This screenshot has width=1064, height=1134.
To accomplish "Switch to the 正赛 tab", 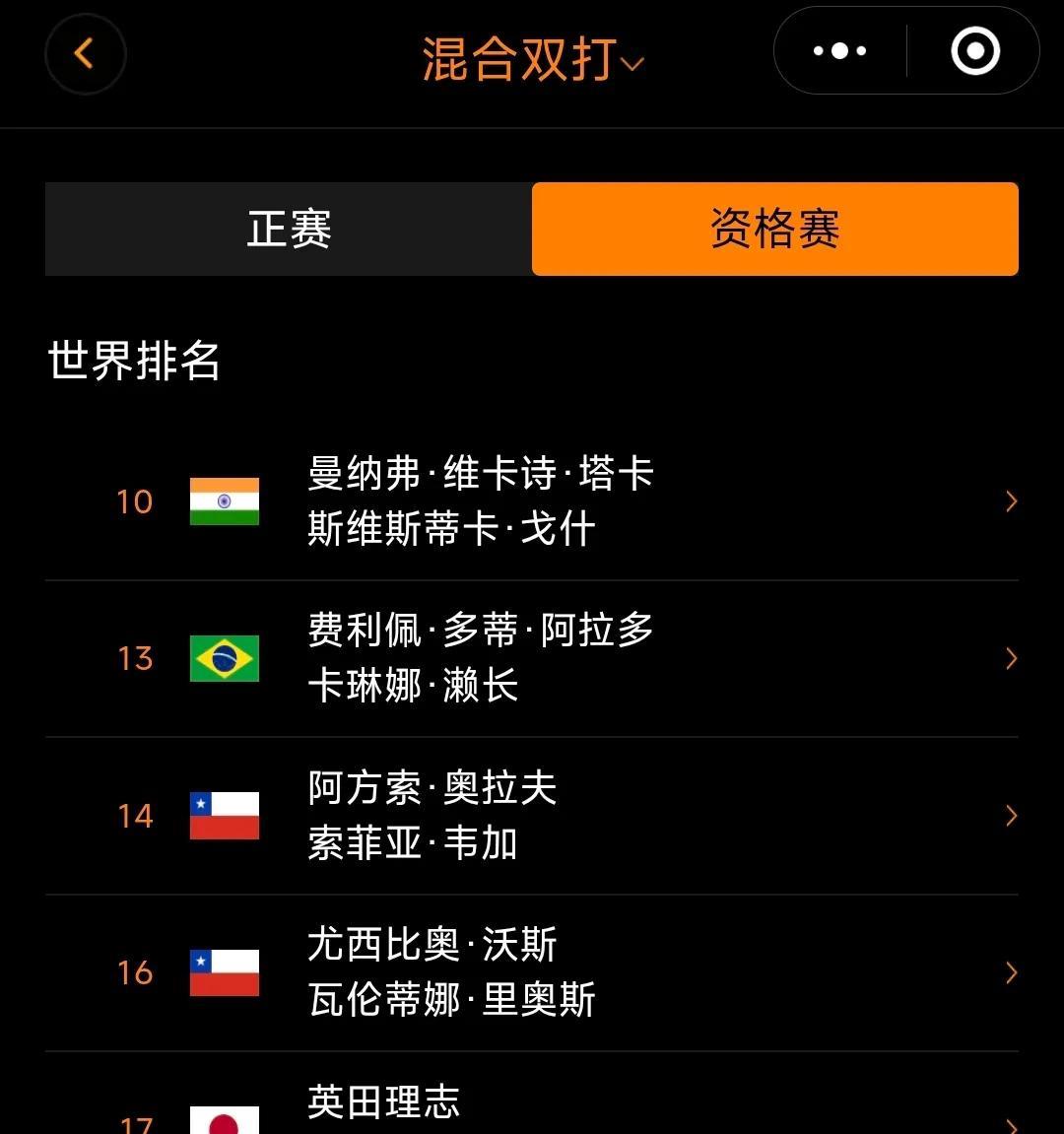I will click(288, 229).
